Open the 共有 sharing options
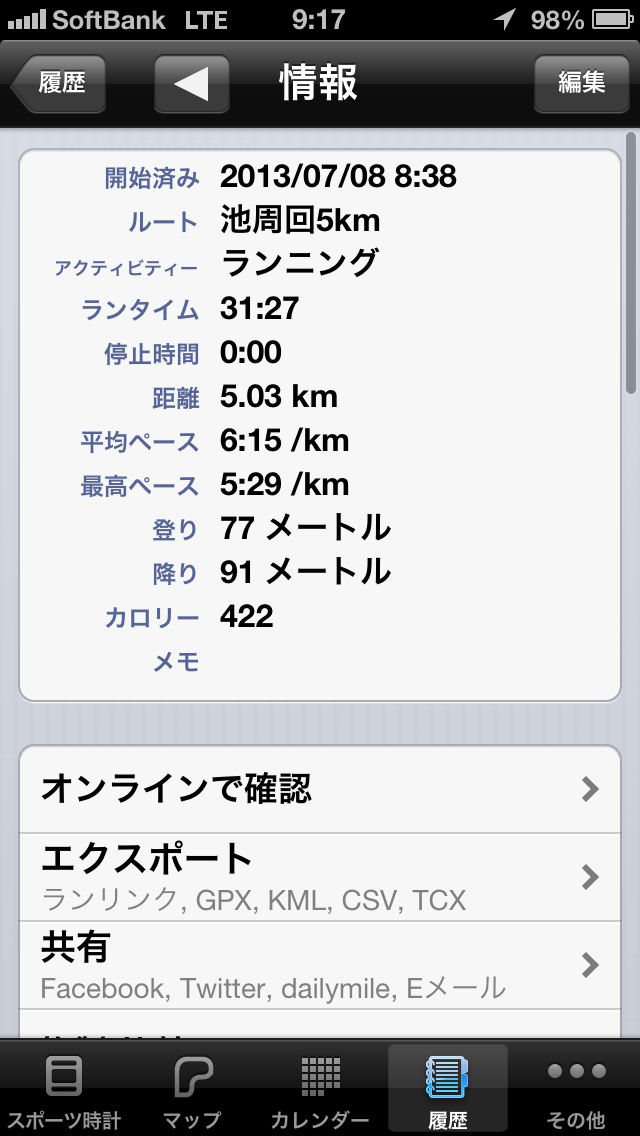The image size is (640, 1136). pos(320,965)
